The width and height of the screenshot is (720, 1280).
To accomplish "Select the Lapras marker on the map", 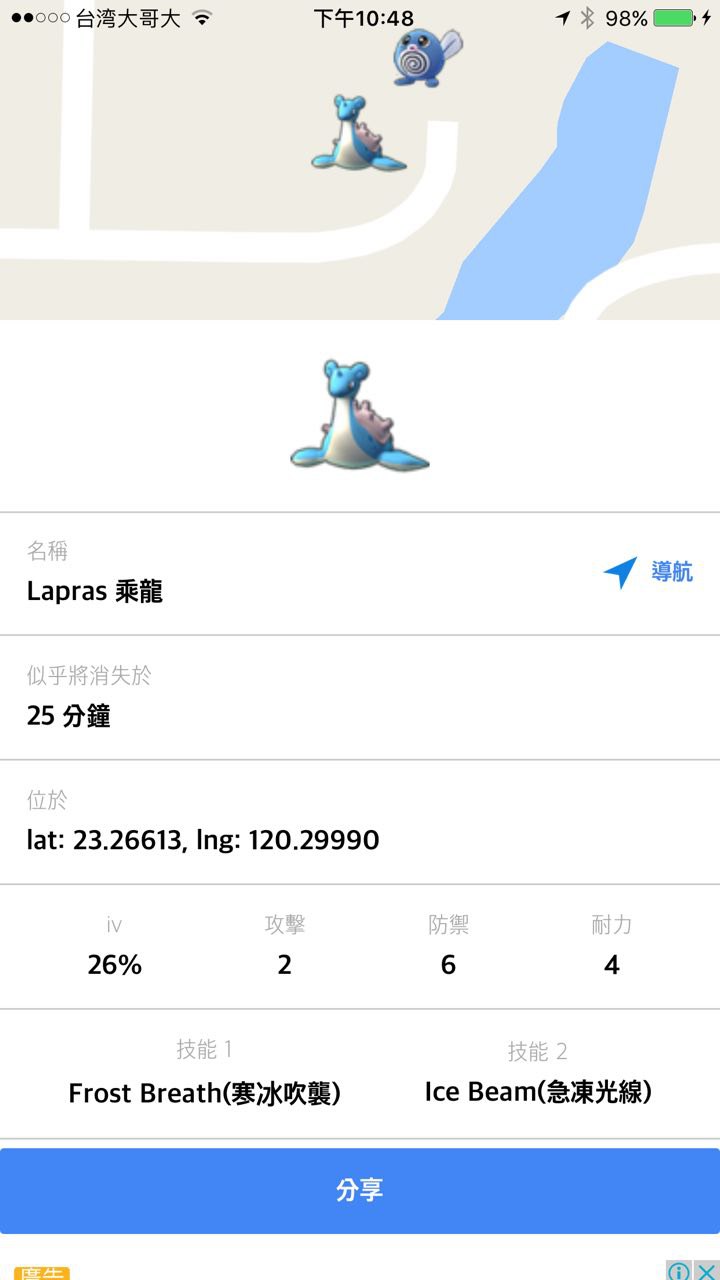I will (x=357, y=133).
